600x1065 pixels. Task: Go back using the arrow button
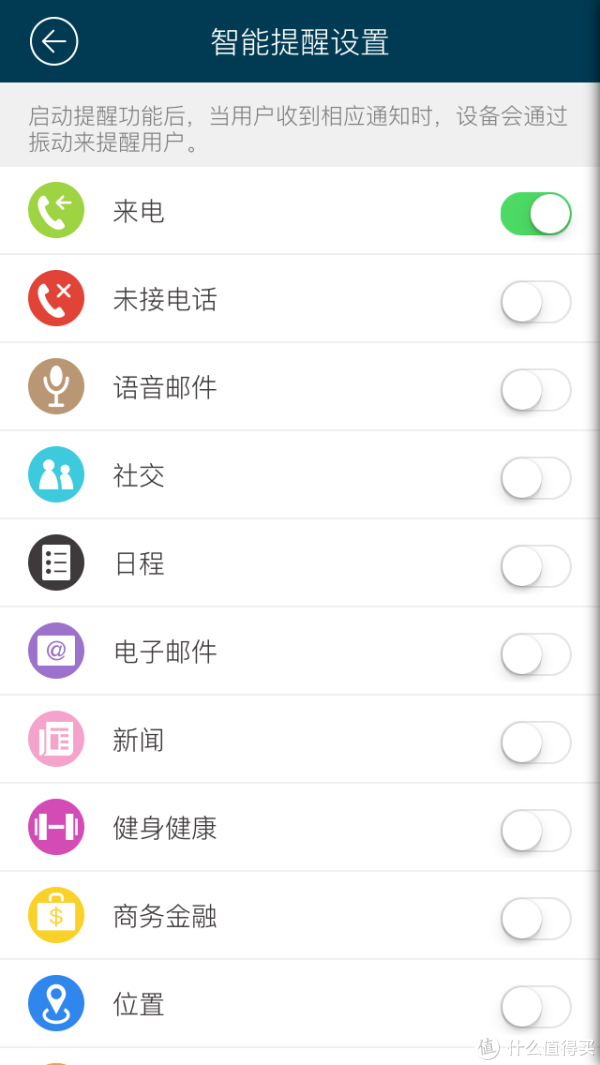pyautogui.click(x=54, y=41)
